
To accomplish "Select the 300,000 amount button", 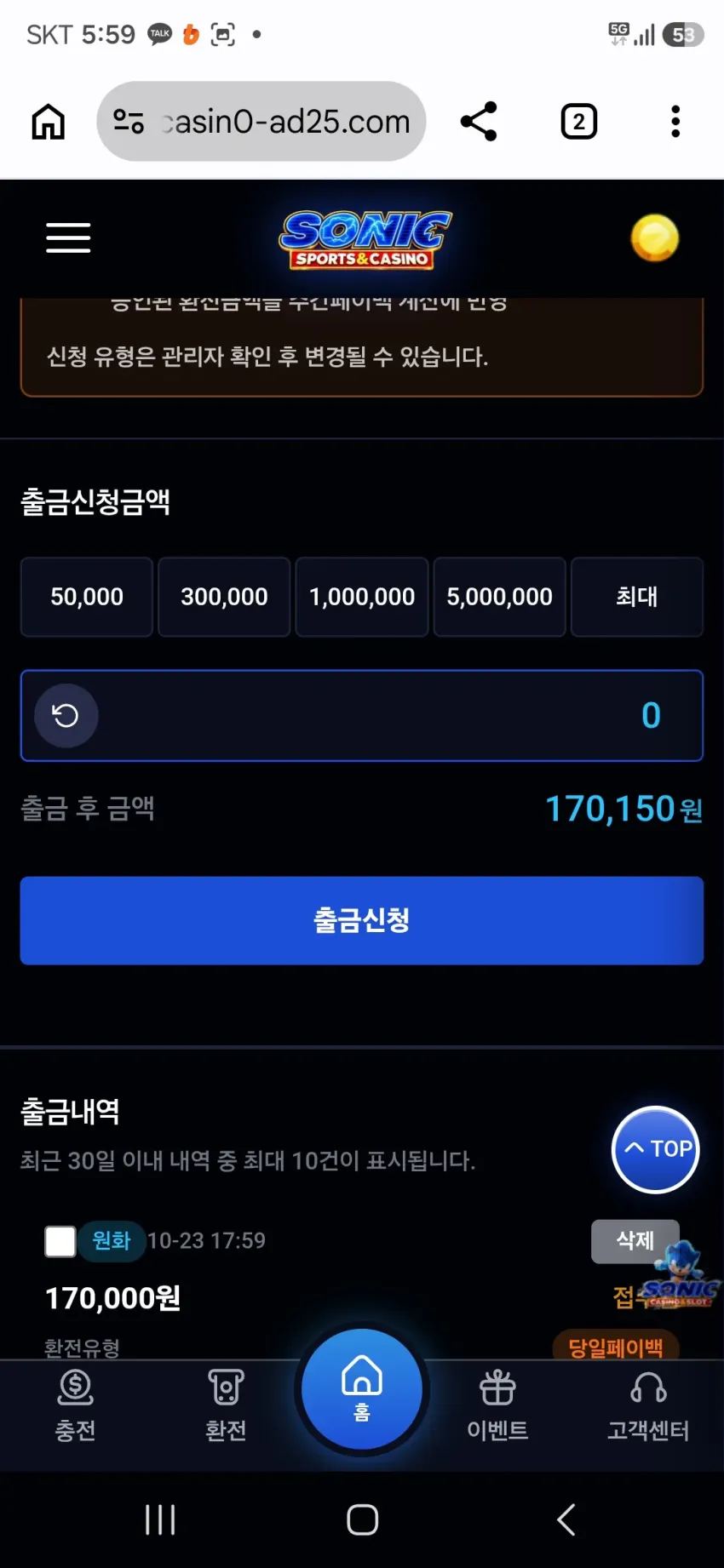I will (x=224, y=597).
